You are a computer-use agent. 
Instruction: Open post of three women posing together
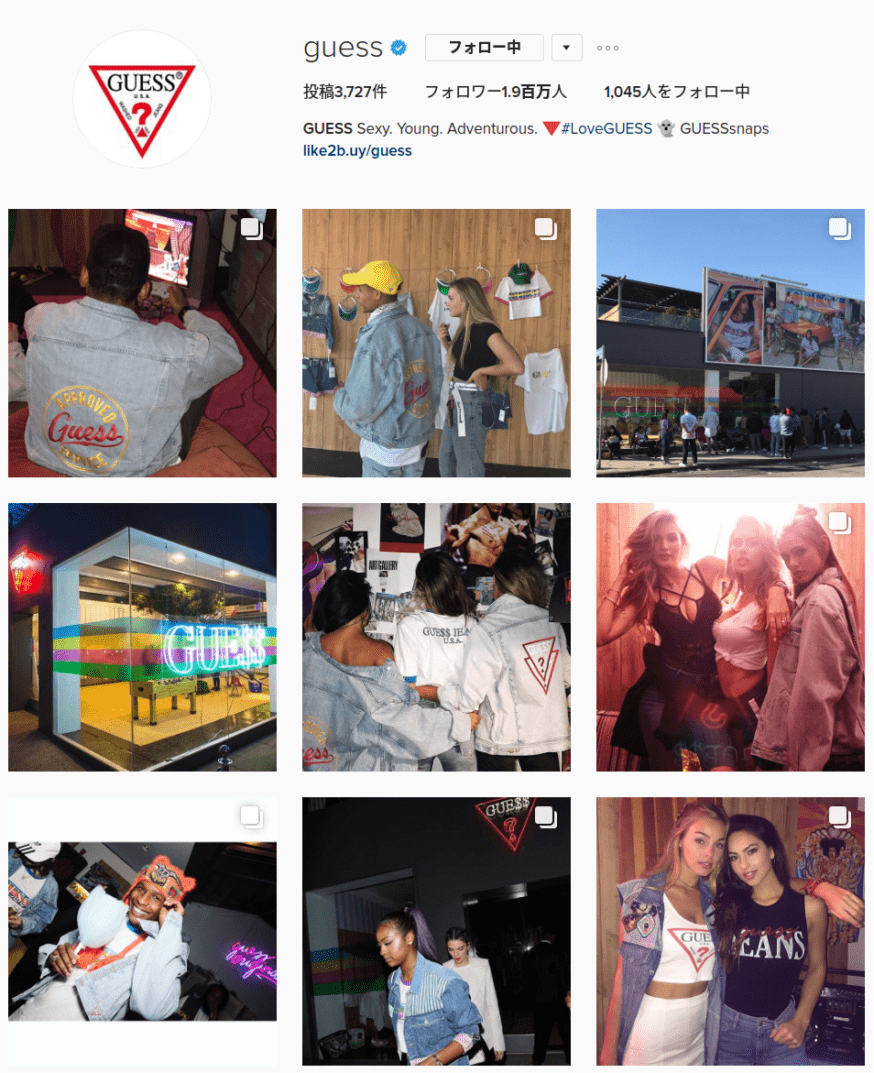tap(730, 637)
